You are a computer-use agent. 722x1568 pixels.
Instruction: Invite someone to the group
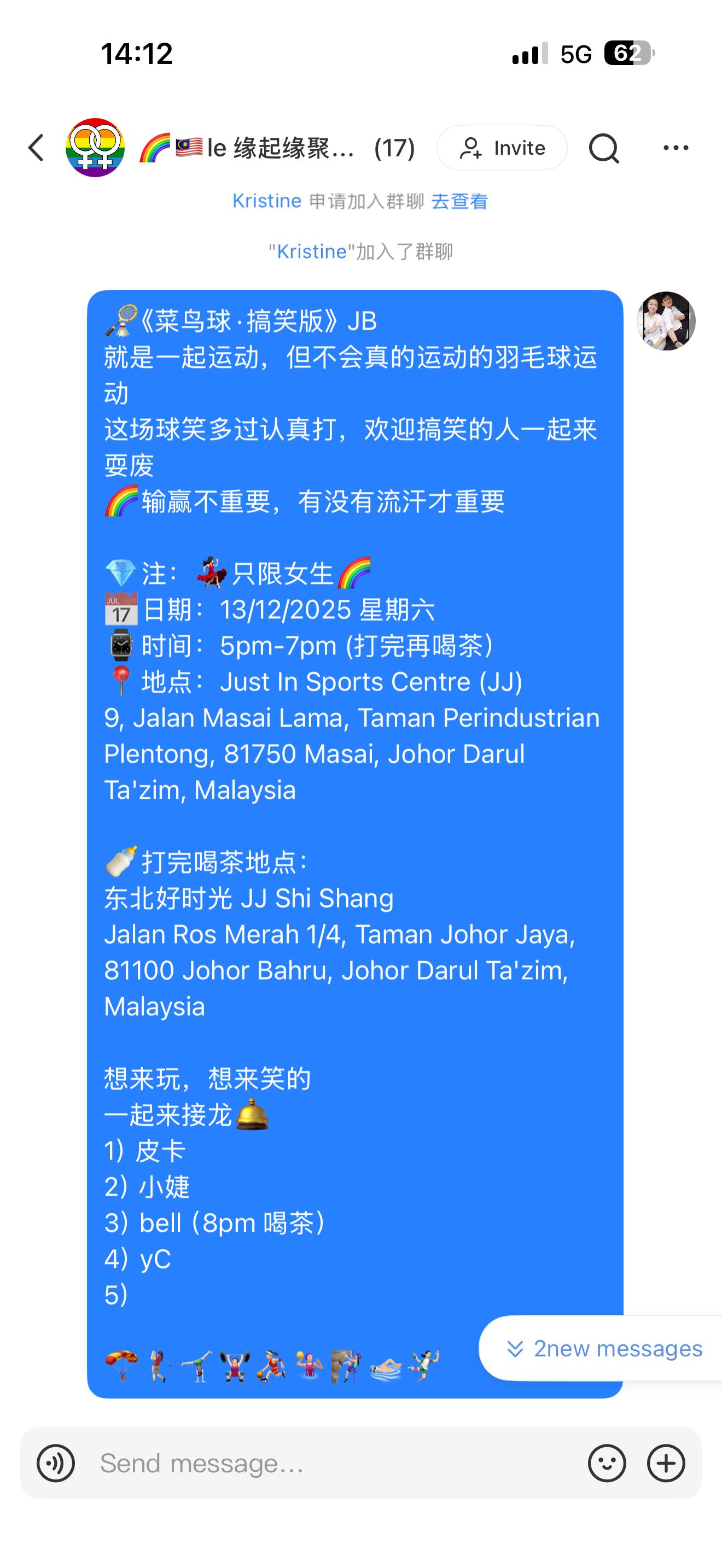pos(502,148)
